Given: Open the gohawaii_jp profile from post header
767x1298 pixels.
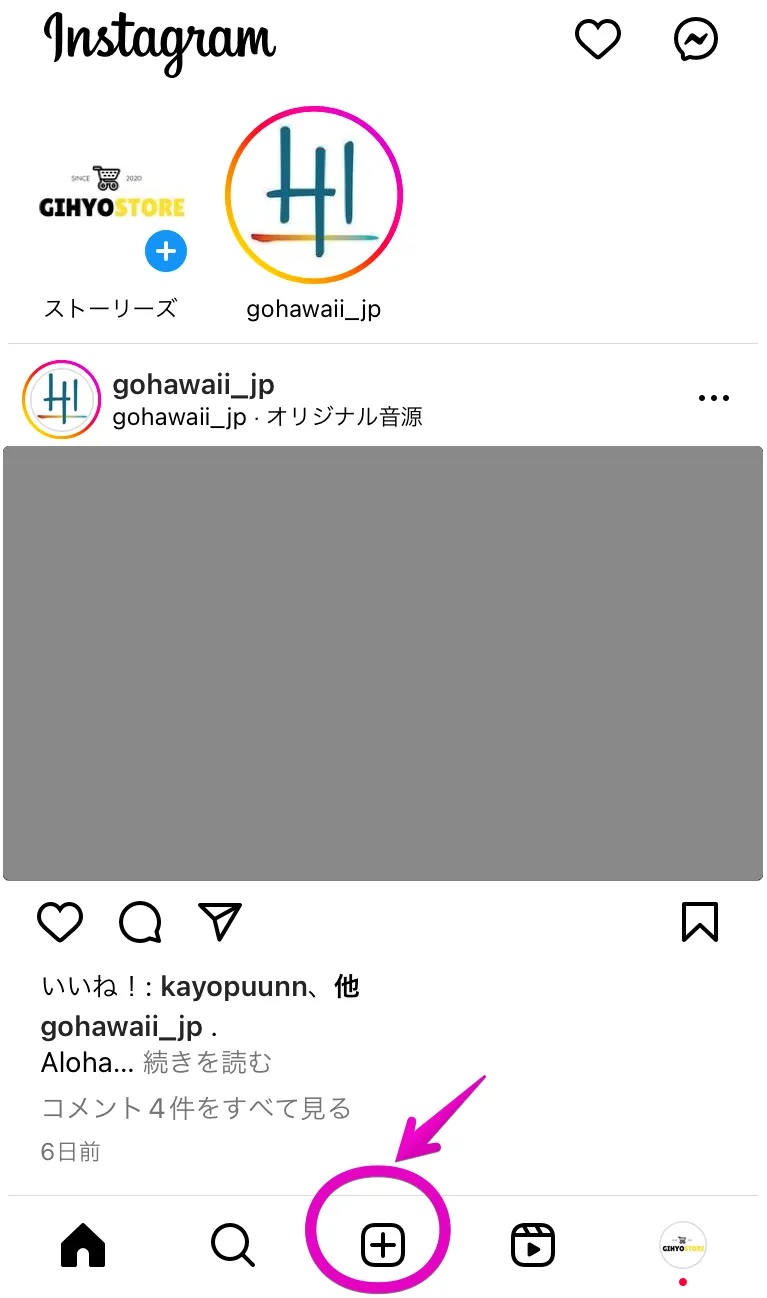Looking at the screenshot, I should pos(193,385).
